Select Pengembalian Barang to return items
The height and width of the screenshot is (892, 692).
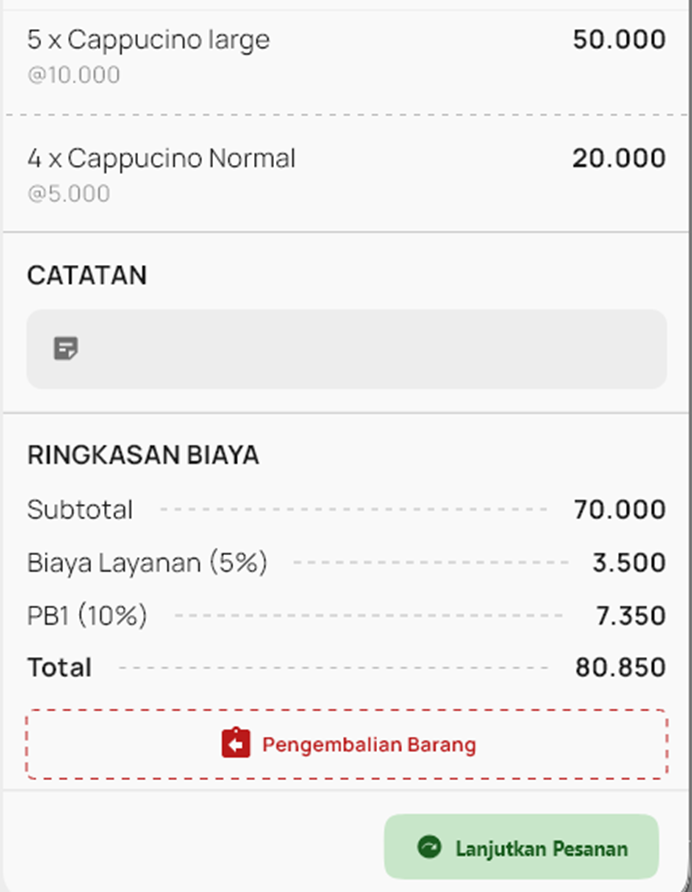pos(346,744)
